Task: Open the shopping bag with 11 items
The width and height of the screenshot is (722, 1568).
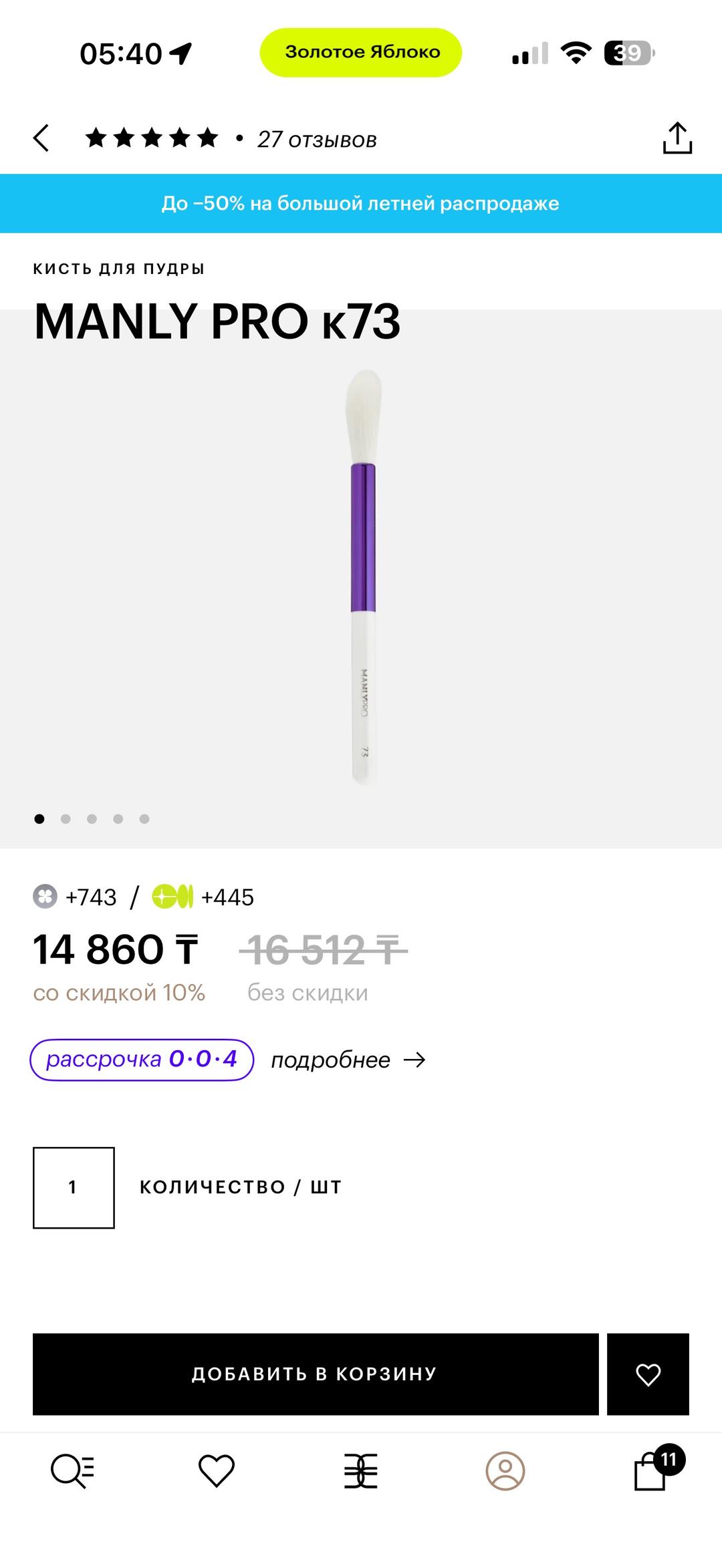Action: click(655, 1468)
